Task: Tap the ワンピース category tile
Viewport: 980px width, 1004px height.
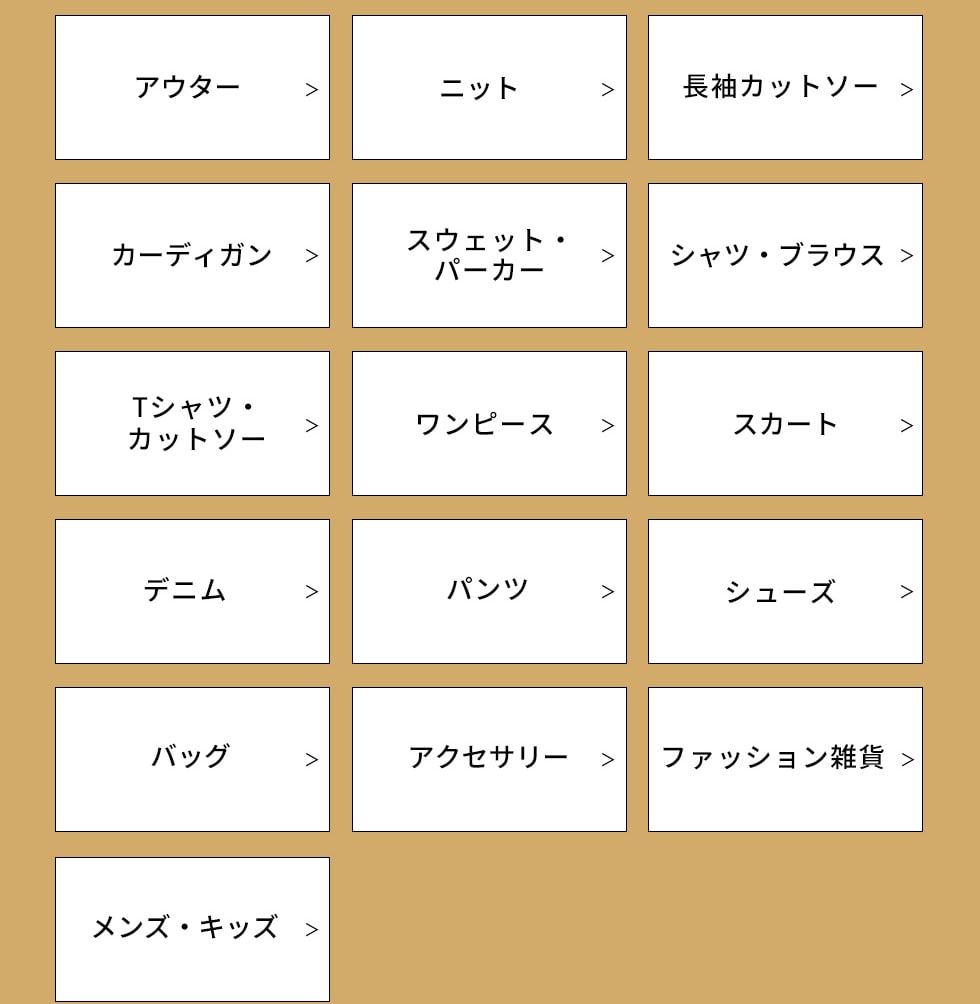Action: click(x=489, y=424)
